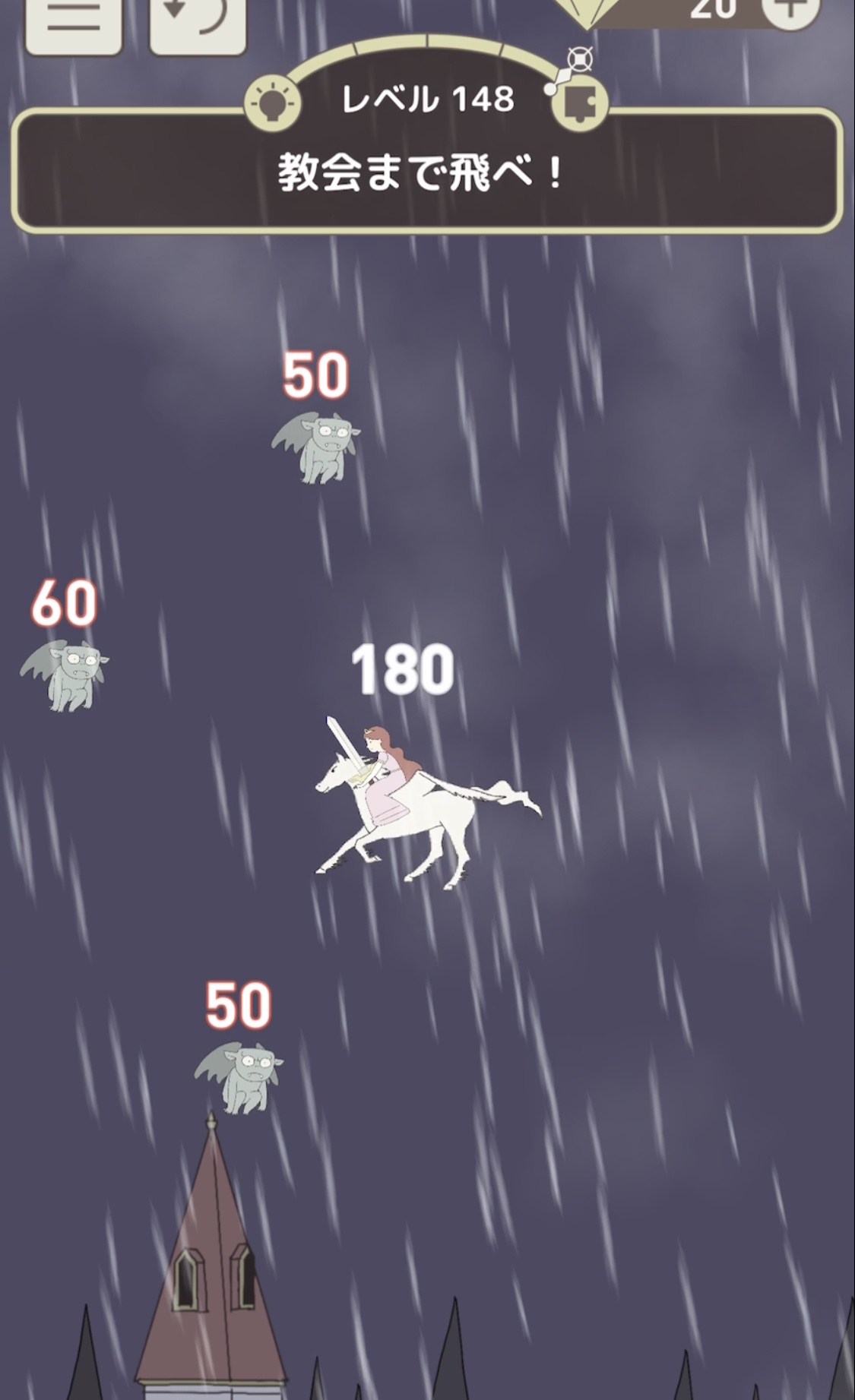This screenshot has width=855, height=1400.
Task: Attack the top gargoyle numbered 50
Action: 315,447
